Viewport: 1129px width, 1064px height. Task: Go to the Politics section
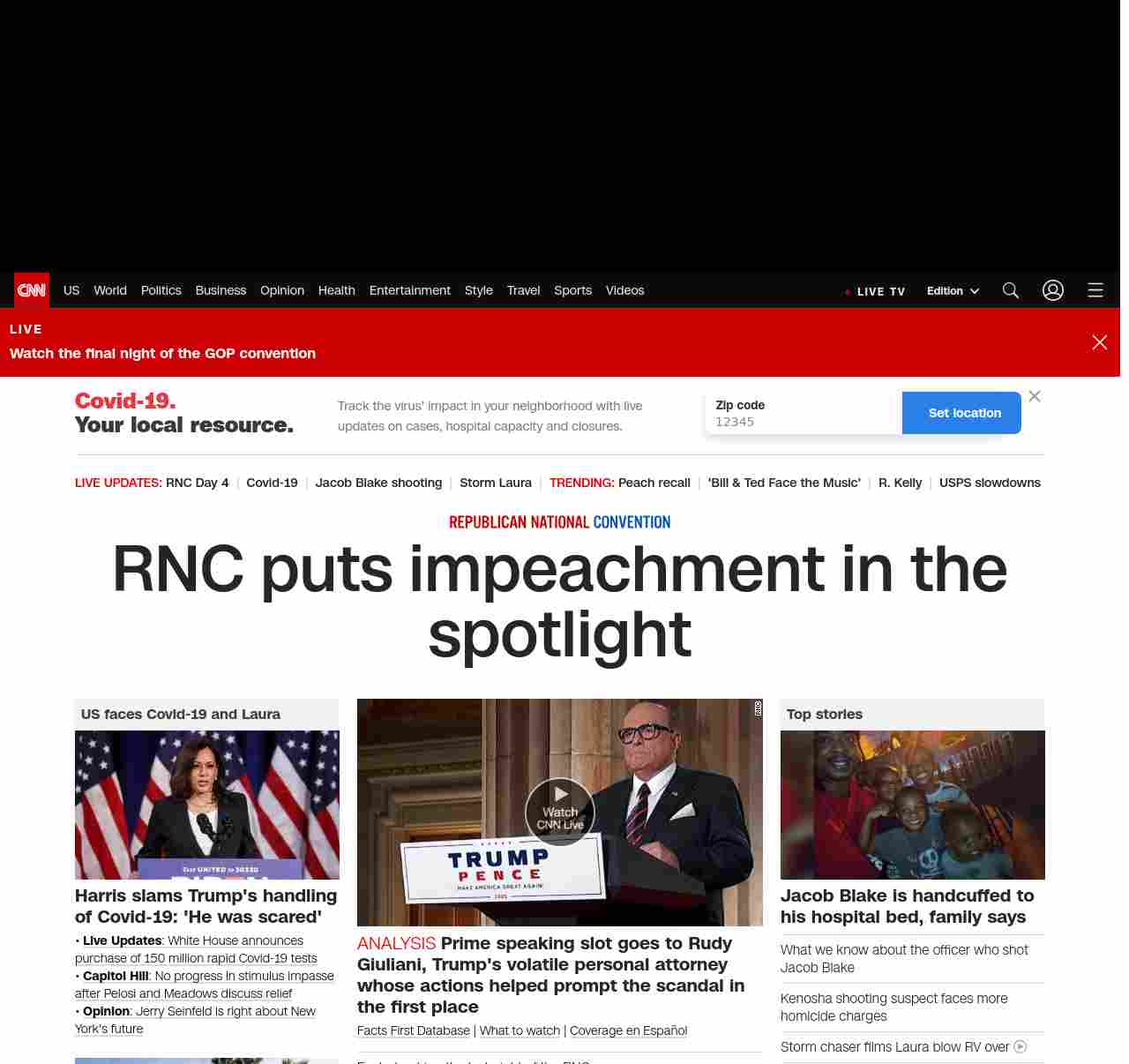tap(161, 290)
